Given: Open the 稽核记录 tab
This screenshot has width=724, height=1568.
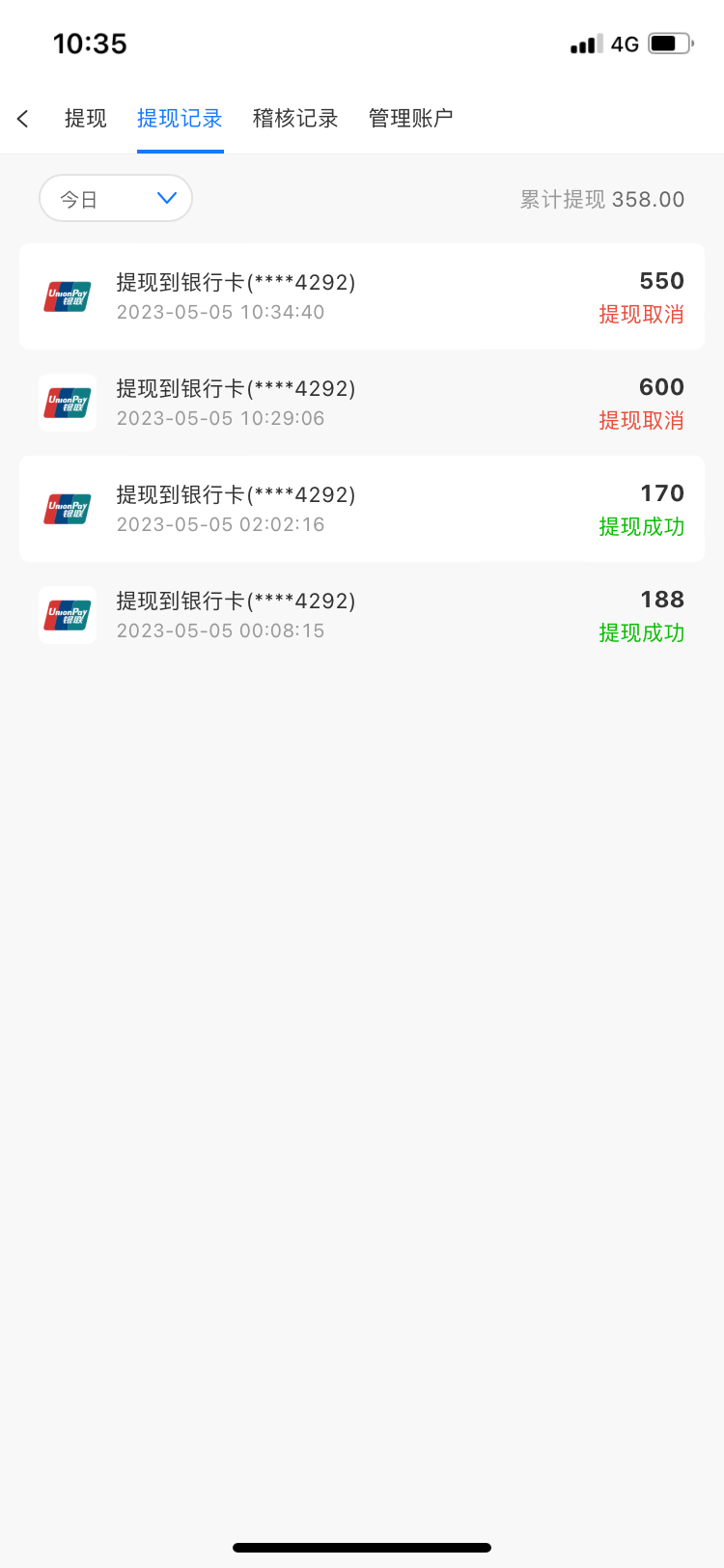Looking at the screenshot, I should click(295, 119).
